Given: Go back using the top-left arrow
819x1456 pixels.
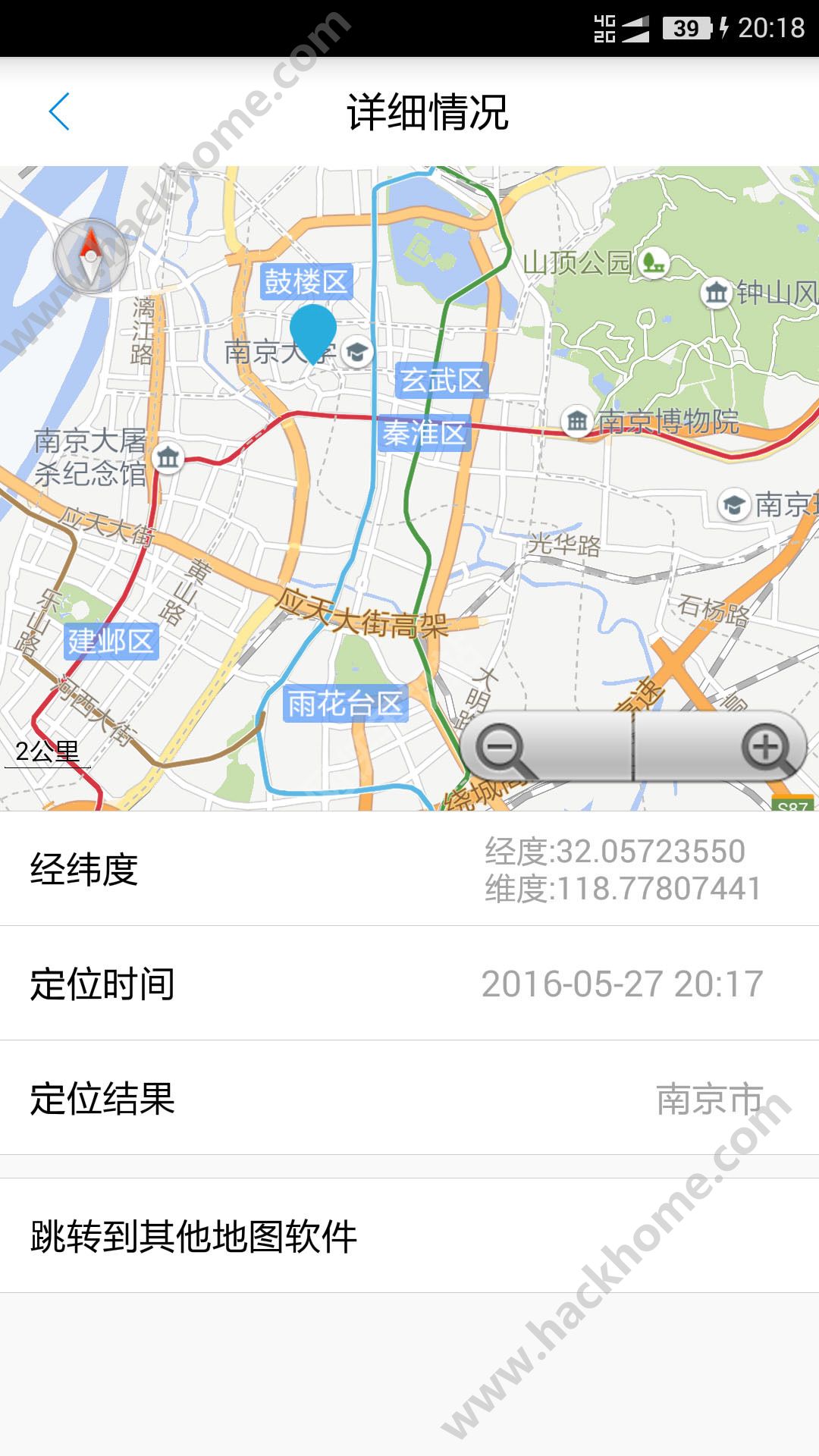Looking at the screenshot, I should tap(59, 112).
